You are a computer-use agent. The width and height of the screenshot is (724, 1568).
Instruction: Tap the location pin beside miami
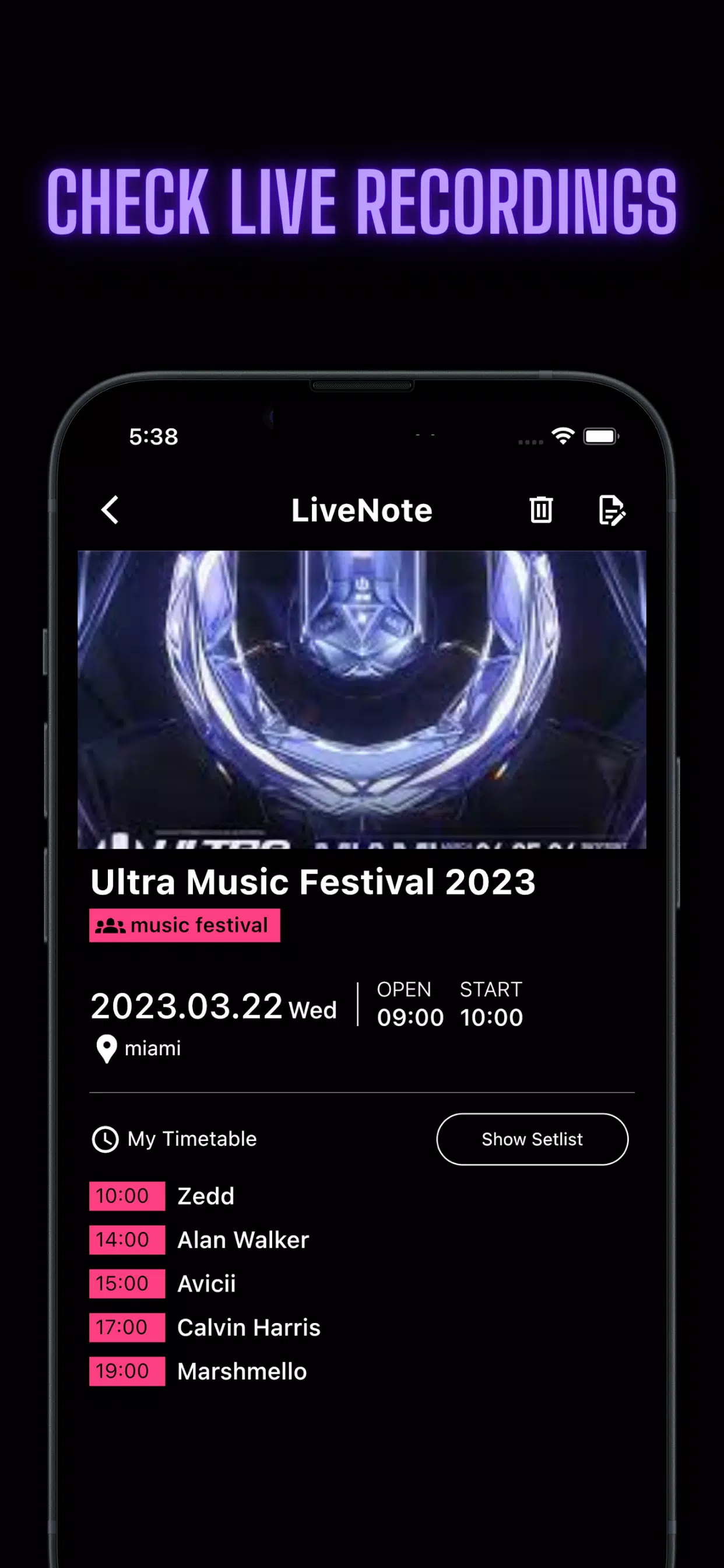click(106, 1048)
